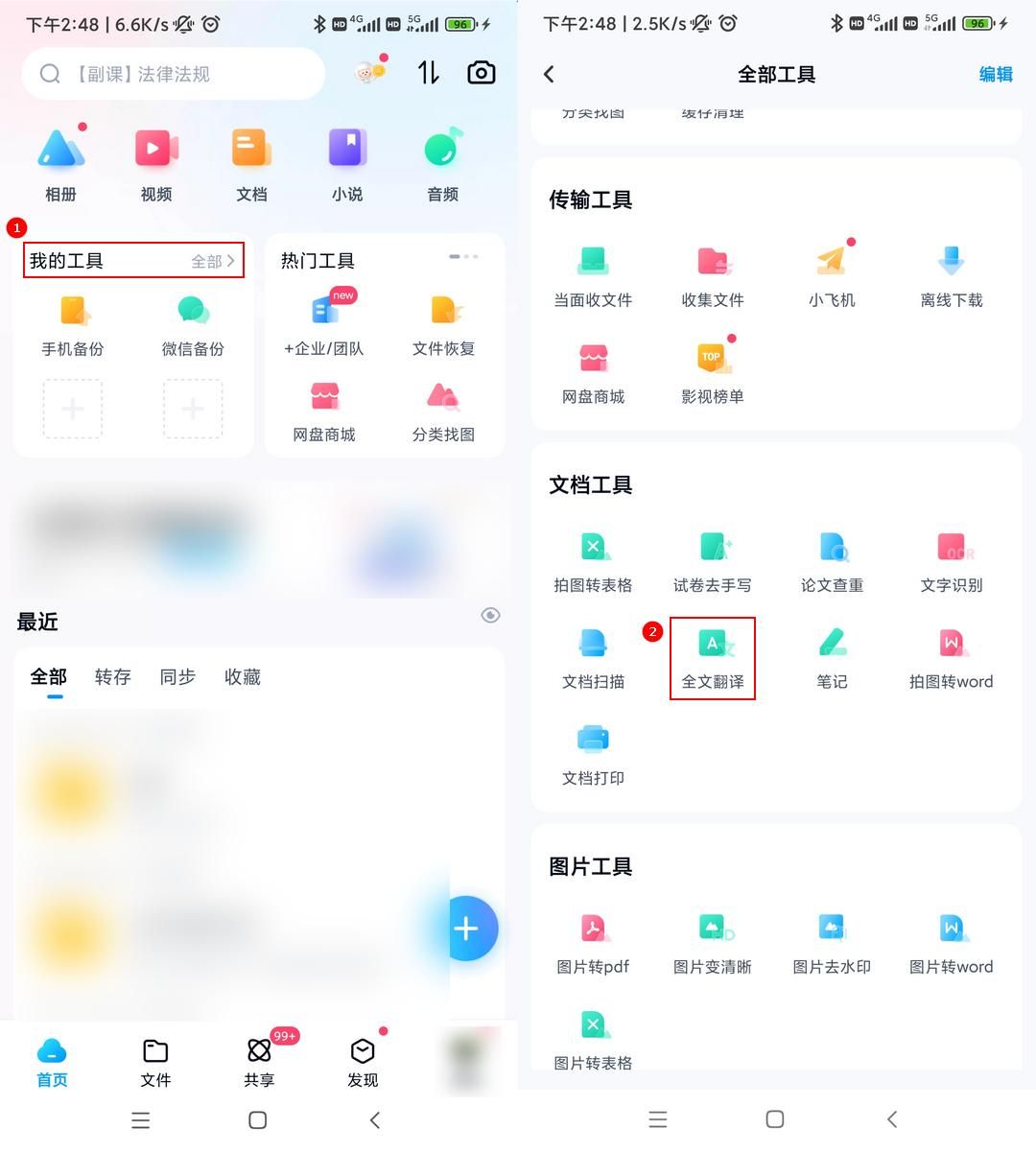Open the 相册 album category
Screen dimensions: 1036x1153
click(60, 163)
